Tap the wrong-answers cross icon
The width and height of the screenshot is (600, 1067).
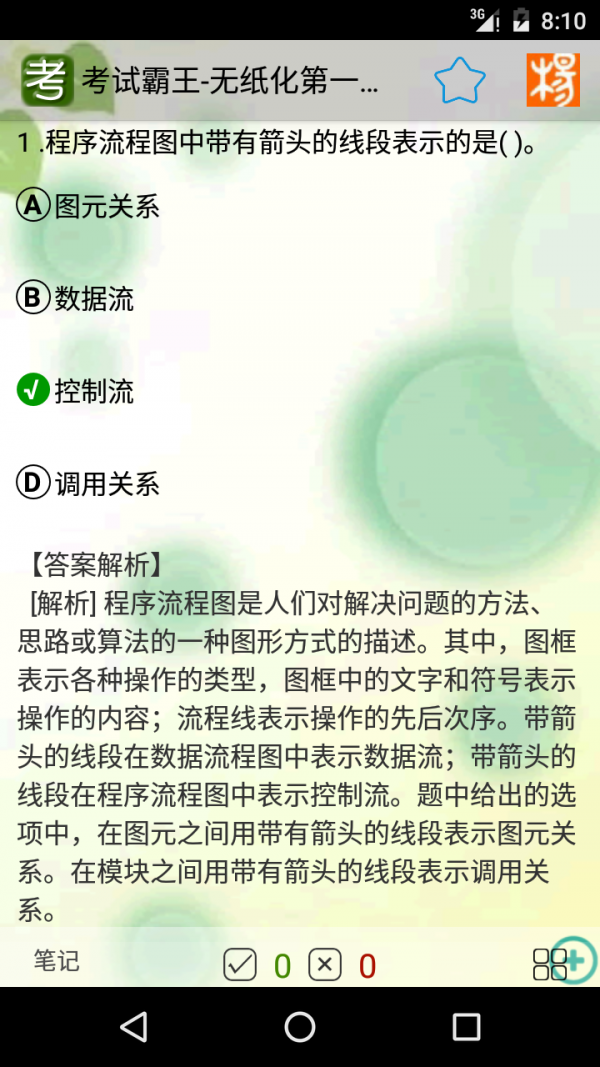[x=325, y=964]
